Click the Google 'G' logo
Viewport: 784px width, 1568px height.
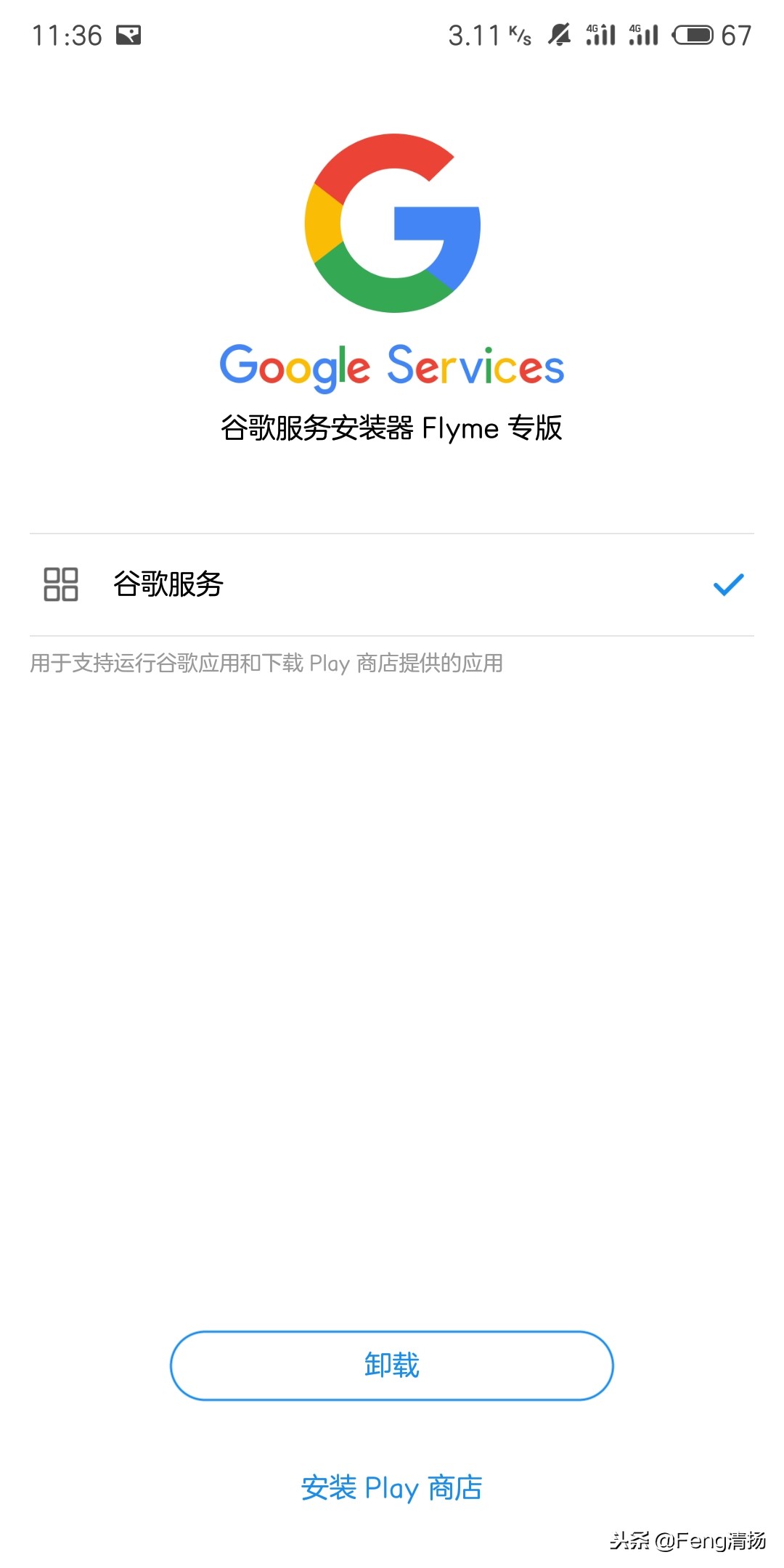[x=392, y=225]
